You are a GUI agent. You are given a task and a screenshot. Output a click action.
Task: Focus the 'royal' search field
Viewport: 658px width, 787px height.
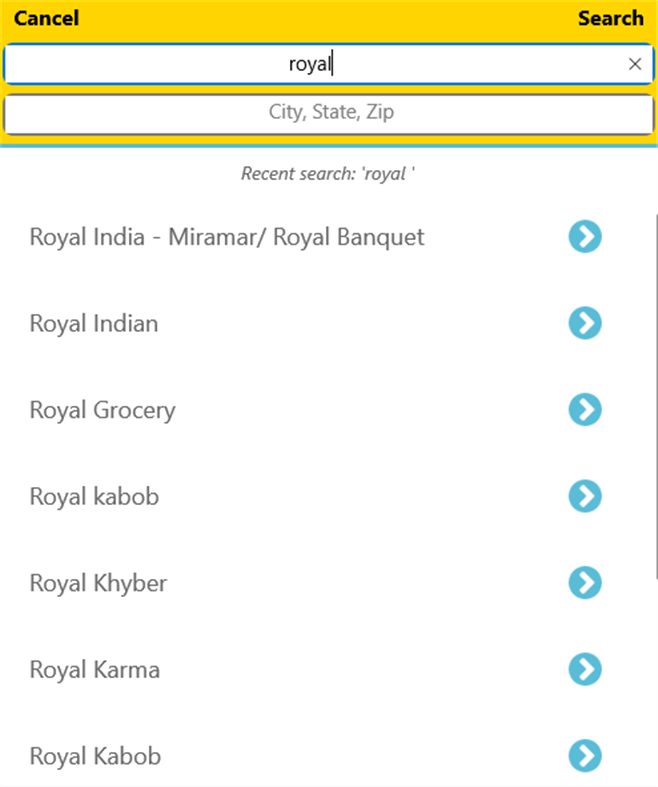(x=310, y=64)
